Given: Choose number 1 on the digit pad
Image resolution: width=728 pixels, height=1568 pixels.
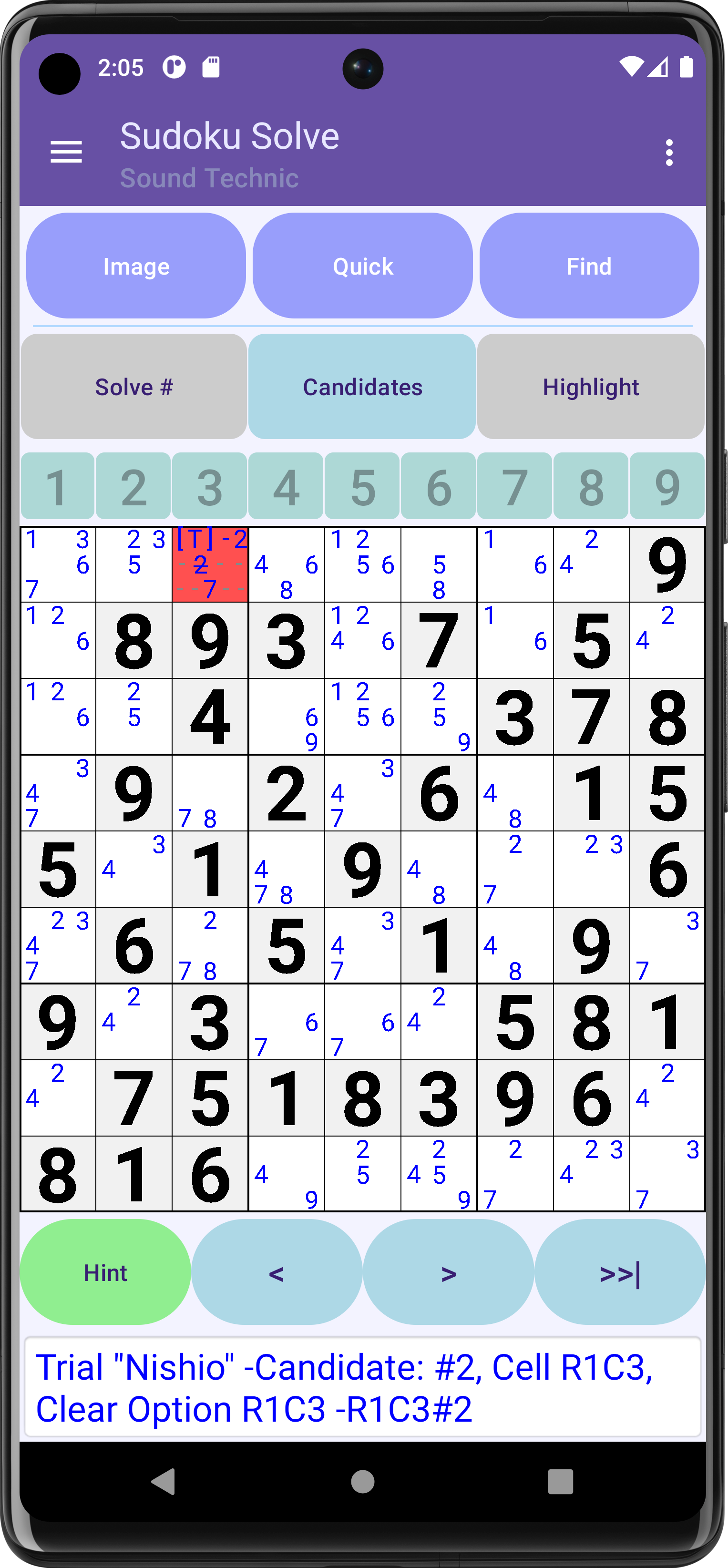Looking at the screenshot, I should click(57, 487).
